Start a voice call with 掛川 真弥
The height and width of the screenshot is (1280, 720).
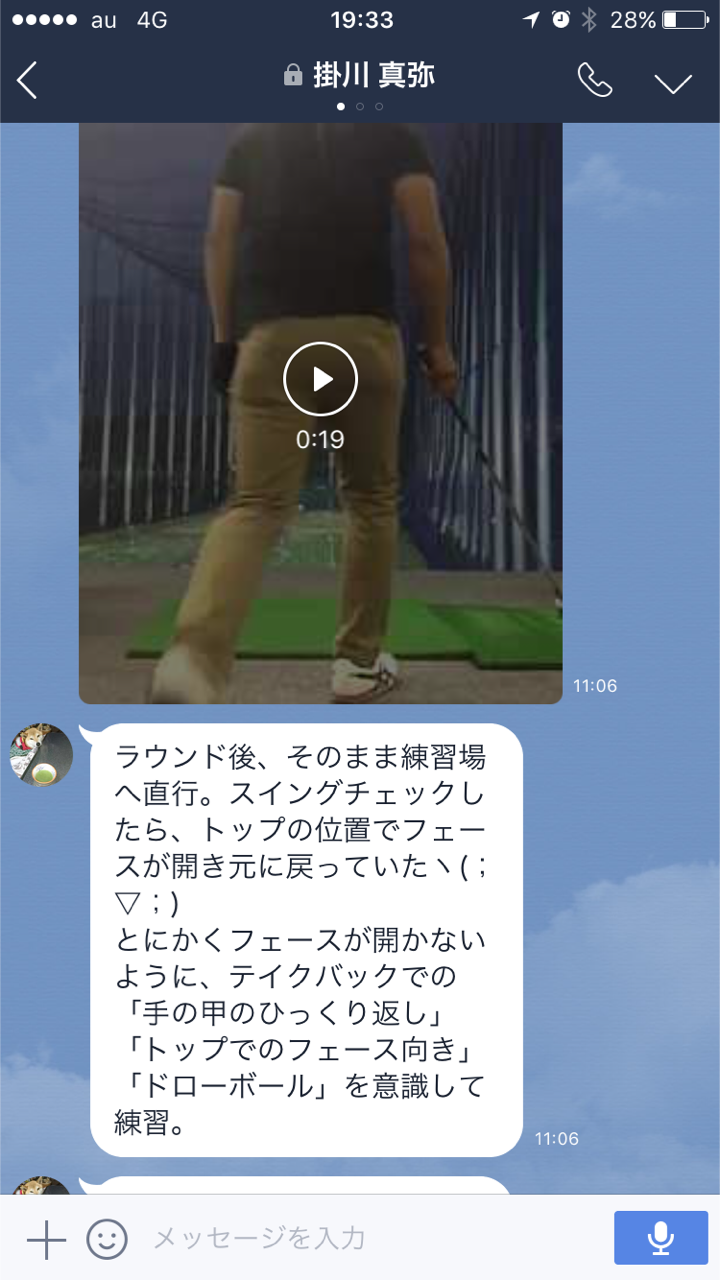pyautogui.click(x=595, y=80)
